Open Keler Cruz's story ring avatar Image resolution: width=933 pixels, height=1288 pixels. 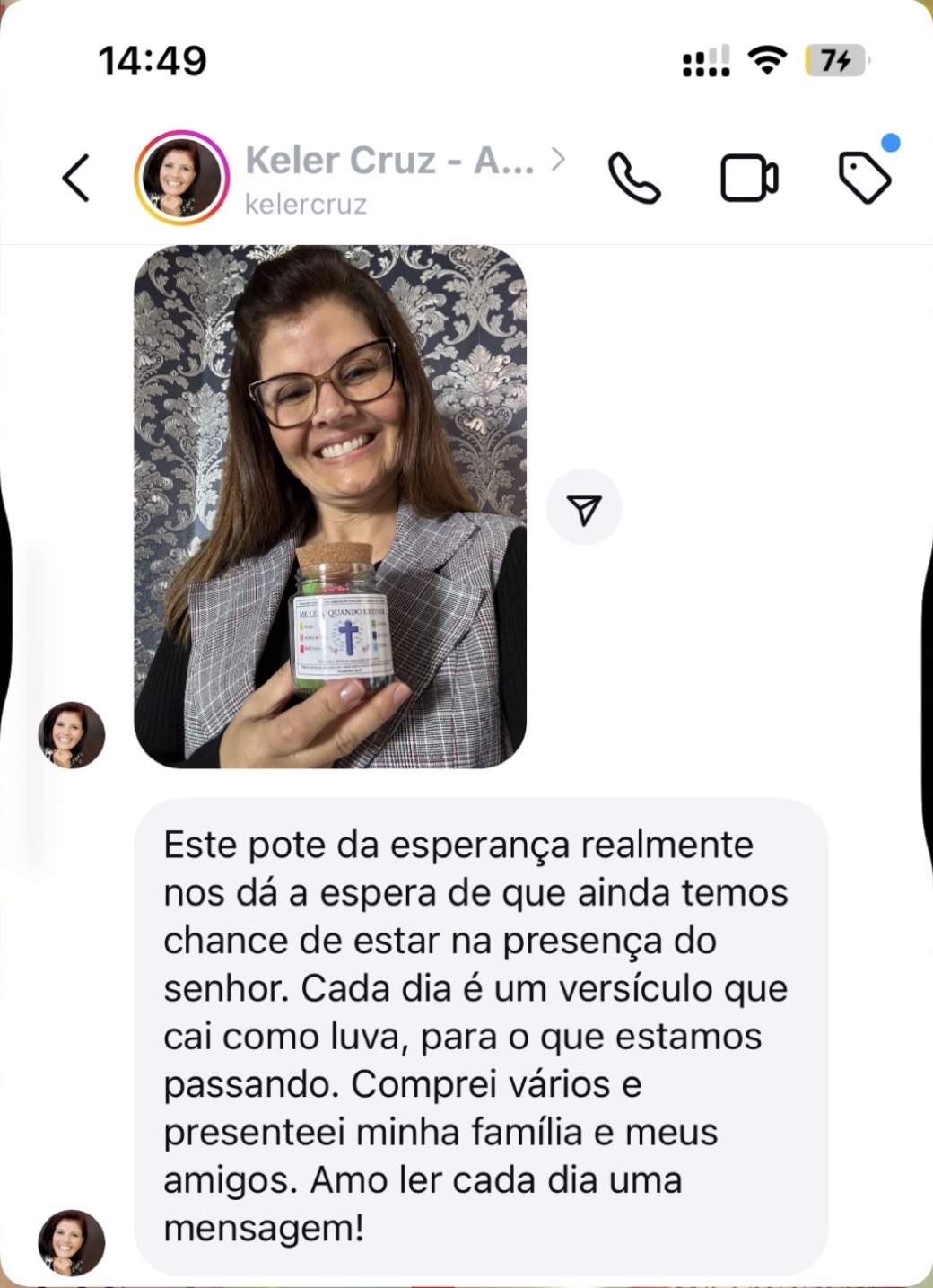pyautogui.click(x=179, y=177)
